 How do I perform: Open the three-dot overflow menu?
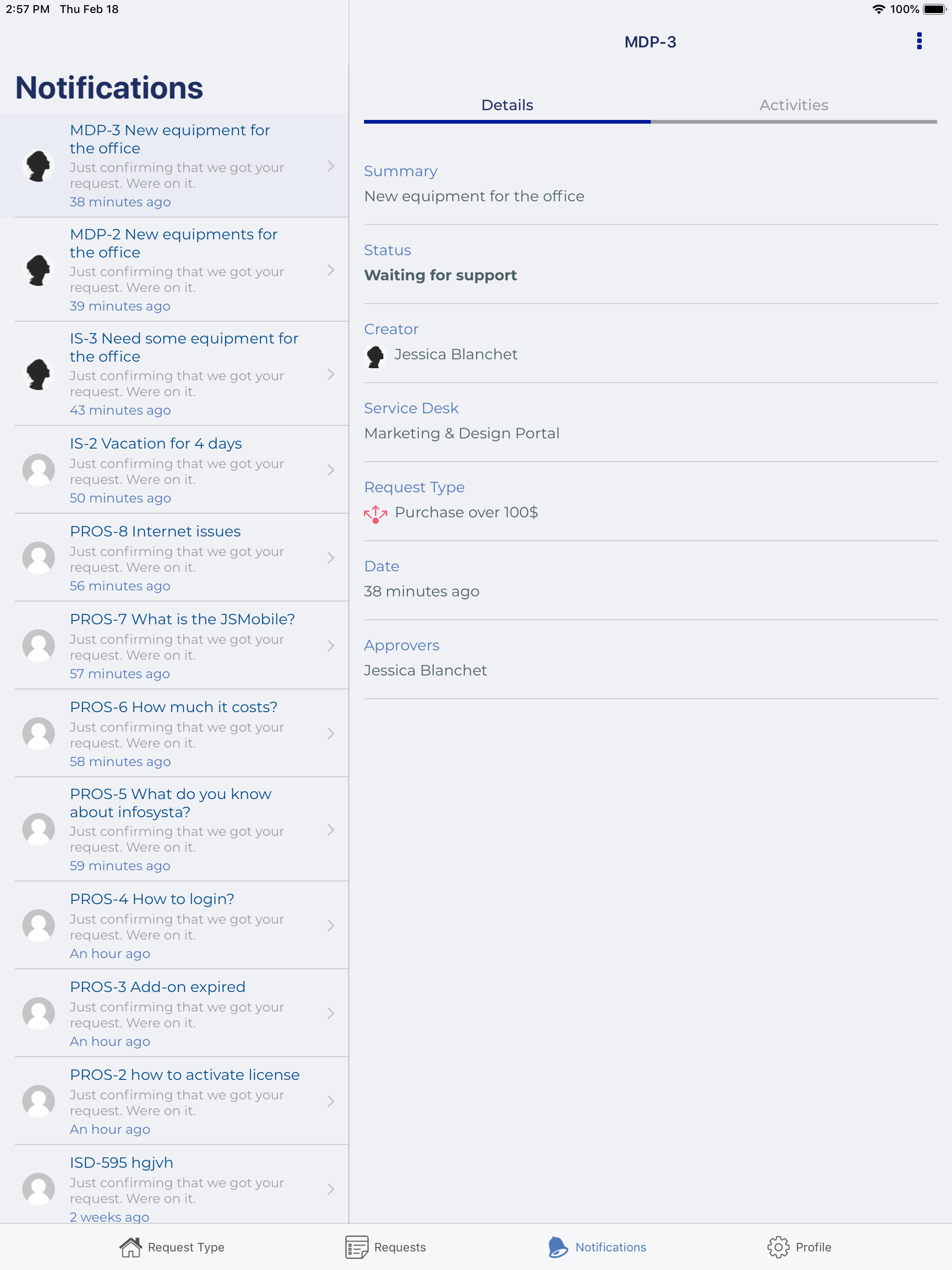click(919, 41)
